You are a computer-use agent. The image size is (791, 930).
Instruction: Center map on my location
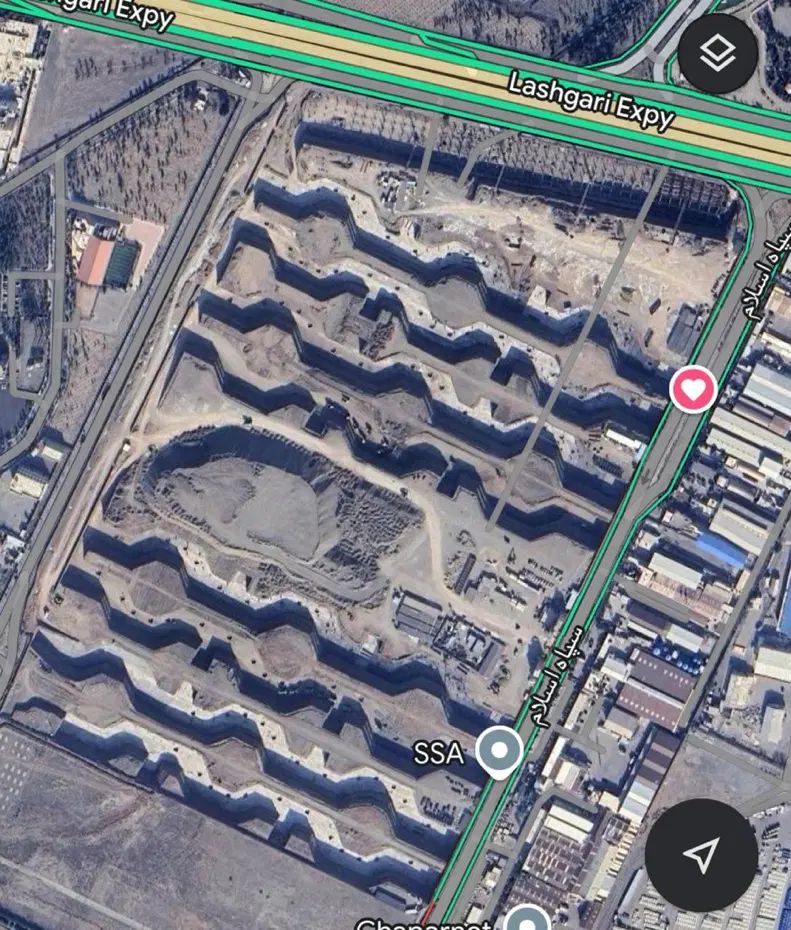point(701,854)
